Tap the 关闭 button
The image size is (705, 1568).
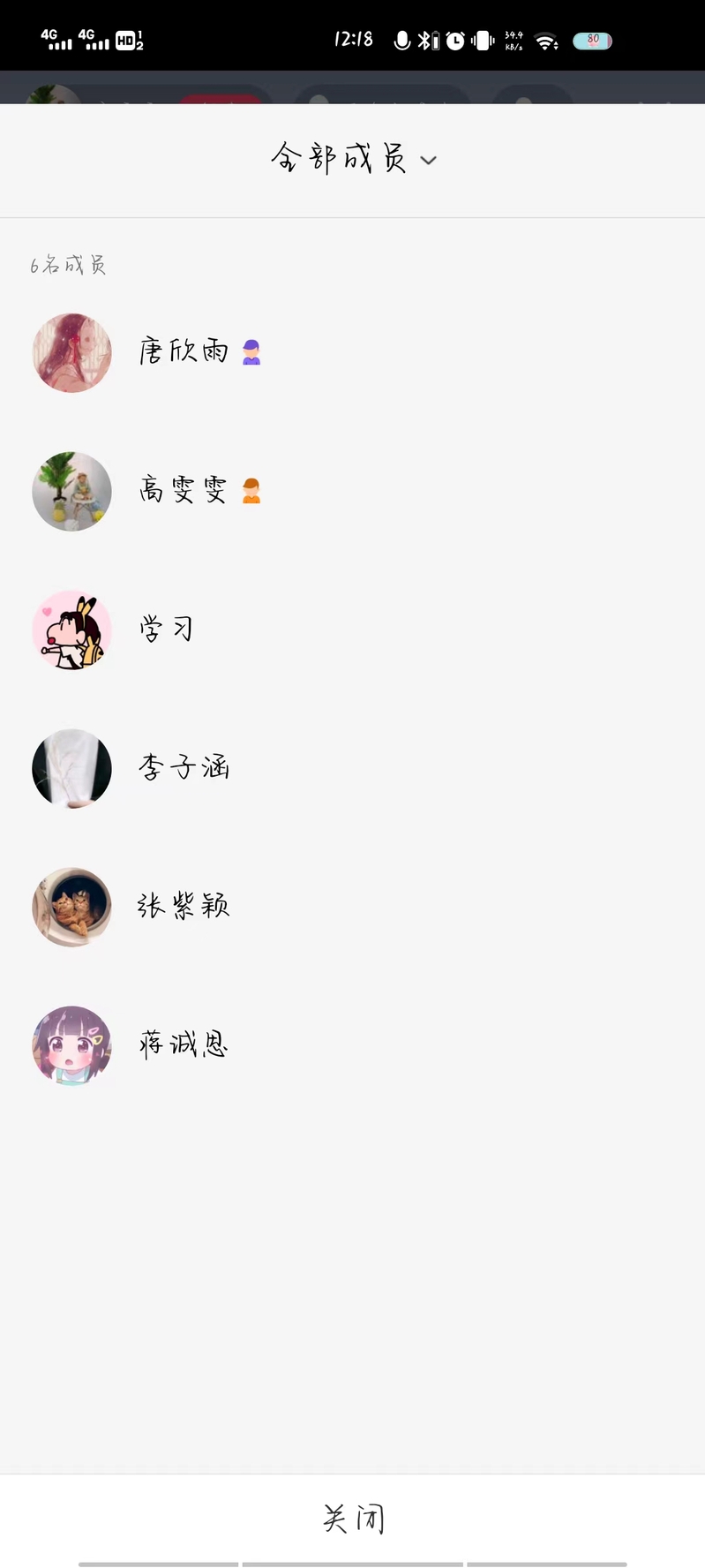coord(353,1519)
